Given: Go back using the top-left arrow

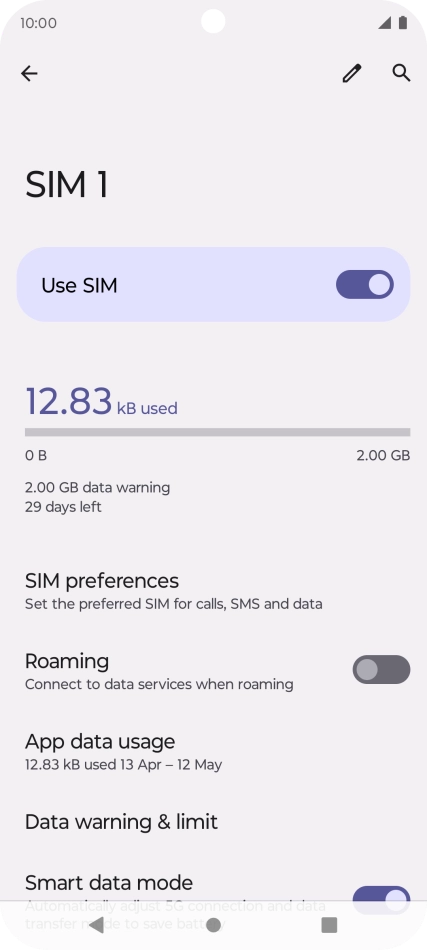Looking at the screenshot, I should 29,74.
